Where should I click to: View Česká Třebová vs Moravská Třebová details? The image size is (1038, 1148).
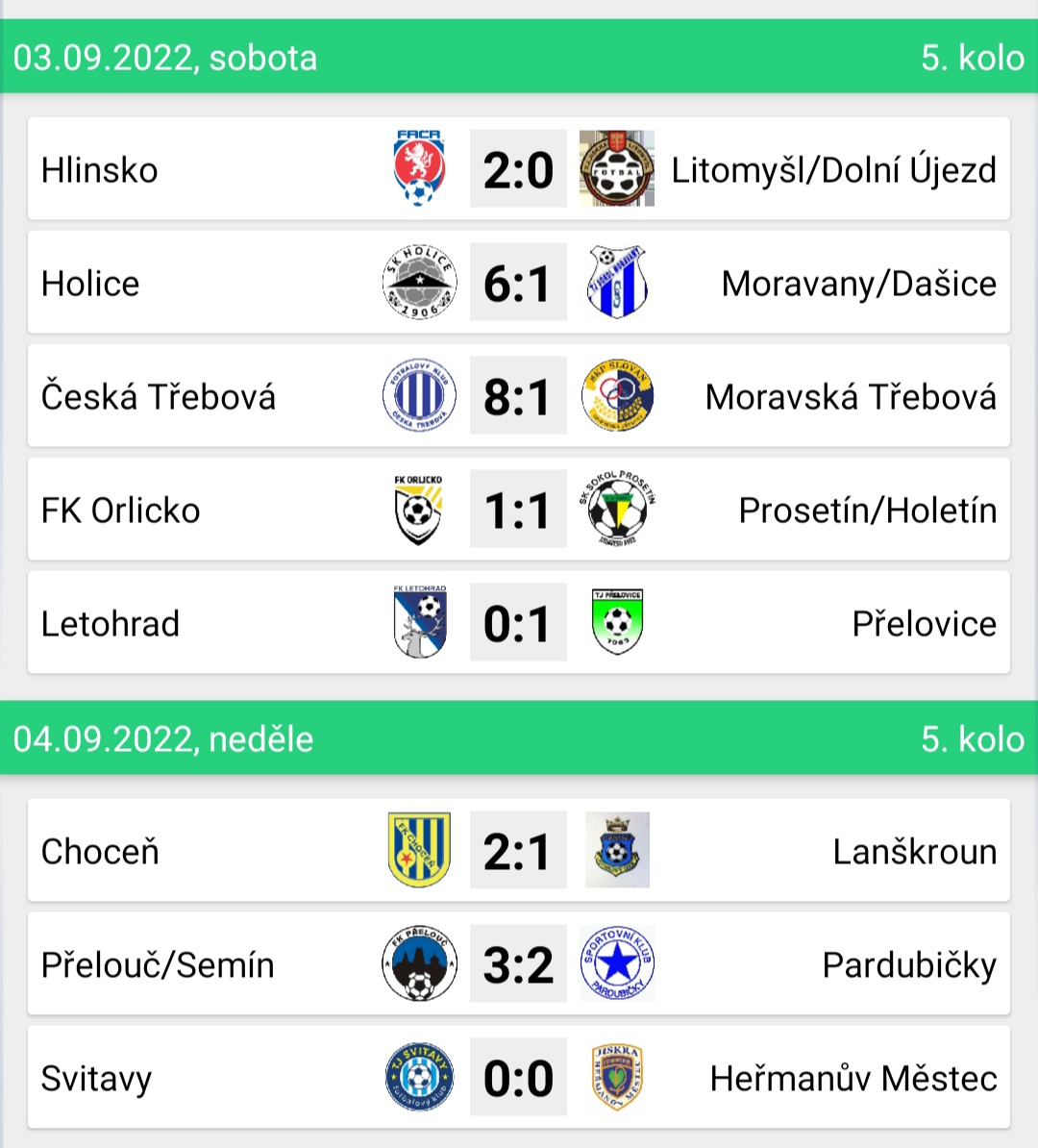[x=518, y=397]
